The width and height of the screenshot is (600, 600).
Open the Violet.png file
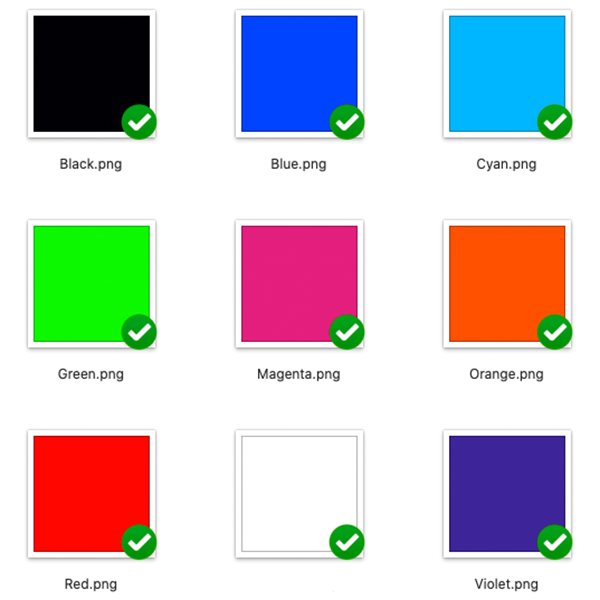[507, 493]
